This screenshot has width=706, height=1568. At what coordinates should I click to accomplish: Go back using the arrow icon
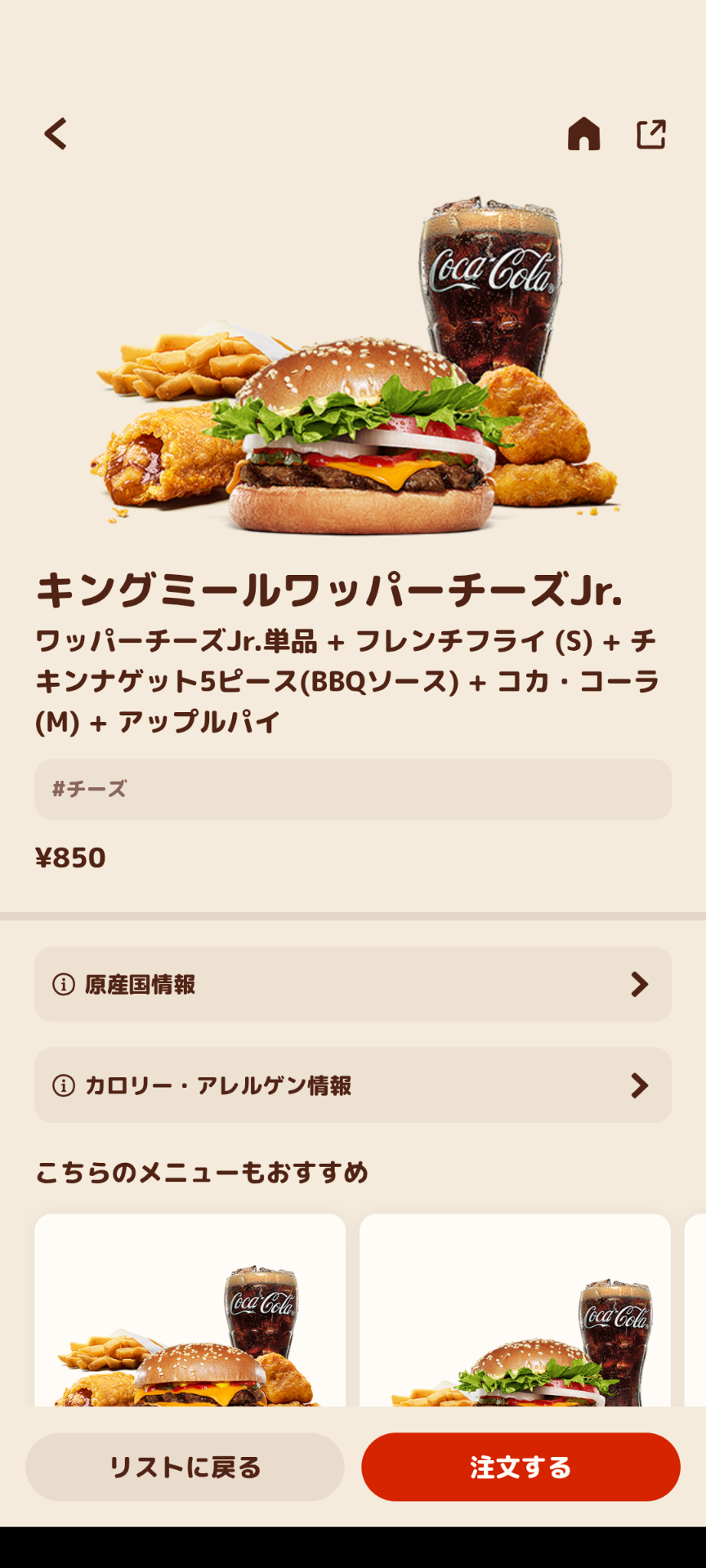pyautogui.click(x=56, y=134)
